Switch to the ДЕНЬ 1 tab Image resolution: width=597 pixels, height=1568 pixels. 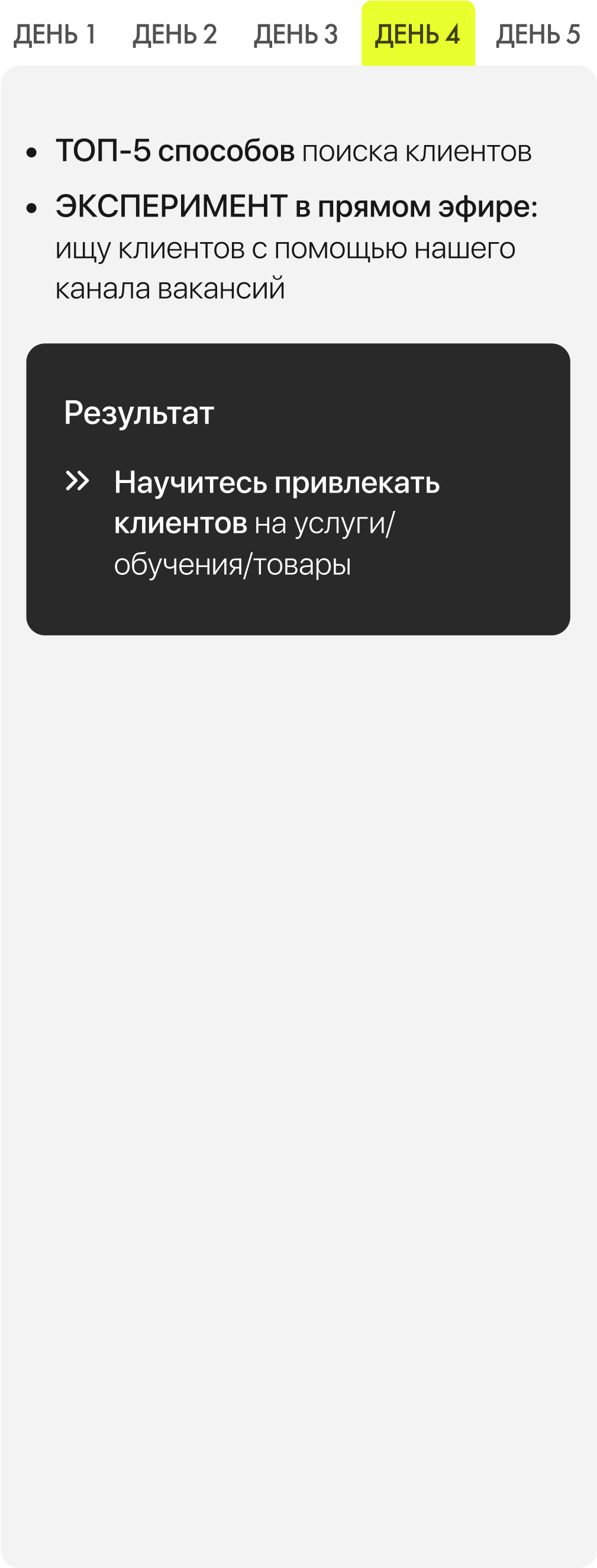(55, 34)
